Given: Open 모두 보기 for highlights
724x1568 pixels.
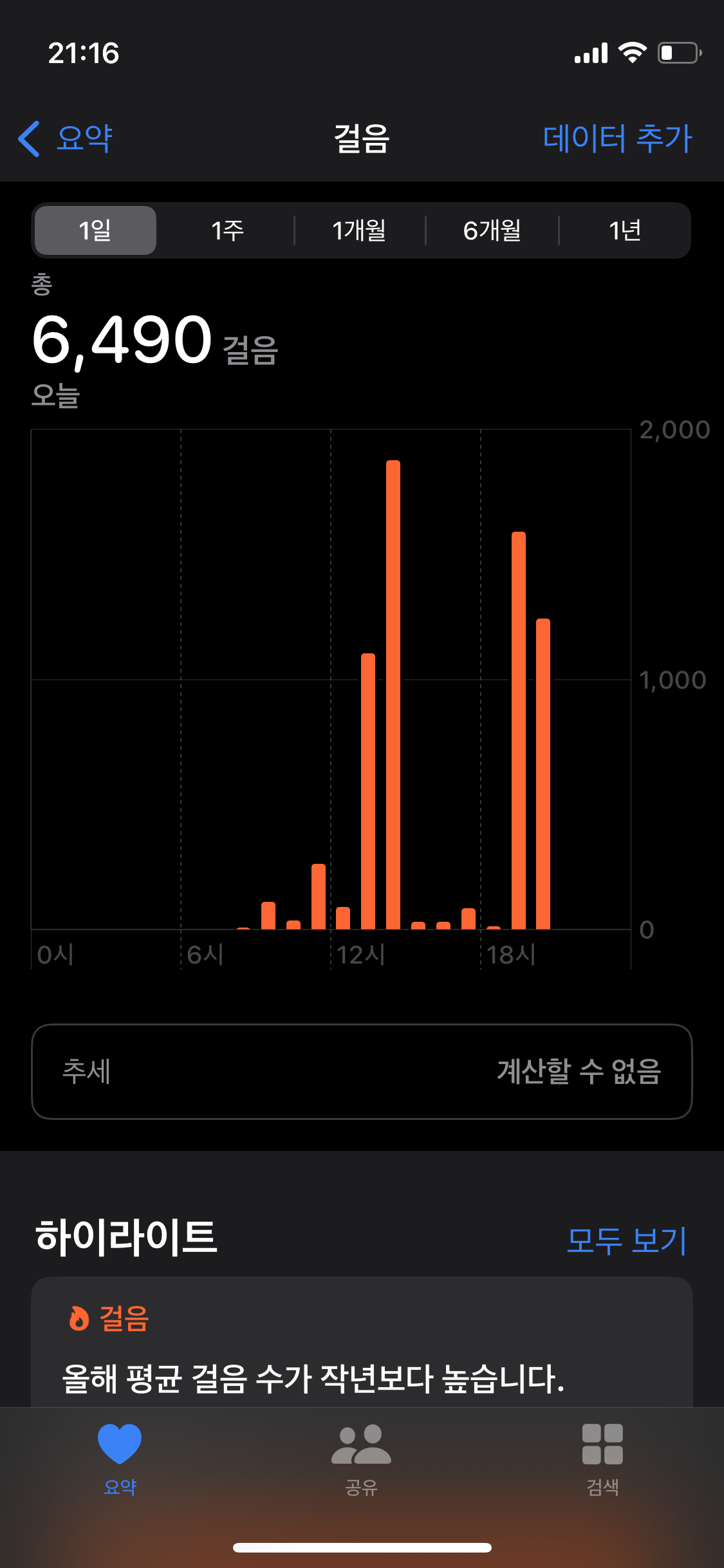Looking at the screenshot, I should point(626,1240).
